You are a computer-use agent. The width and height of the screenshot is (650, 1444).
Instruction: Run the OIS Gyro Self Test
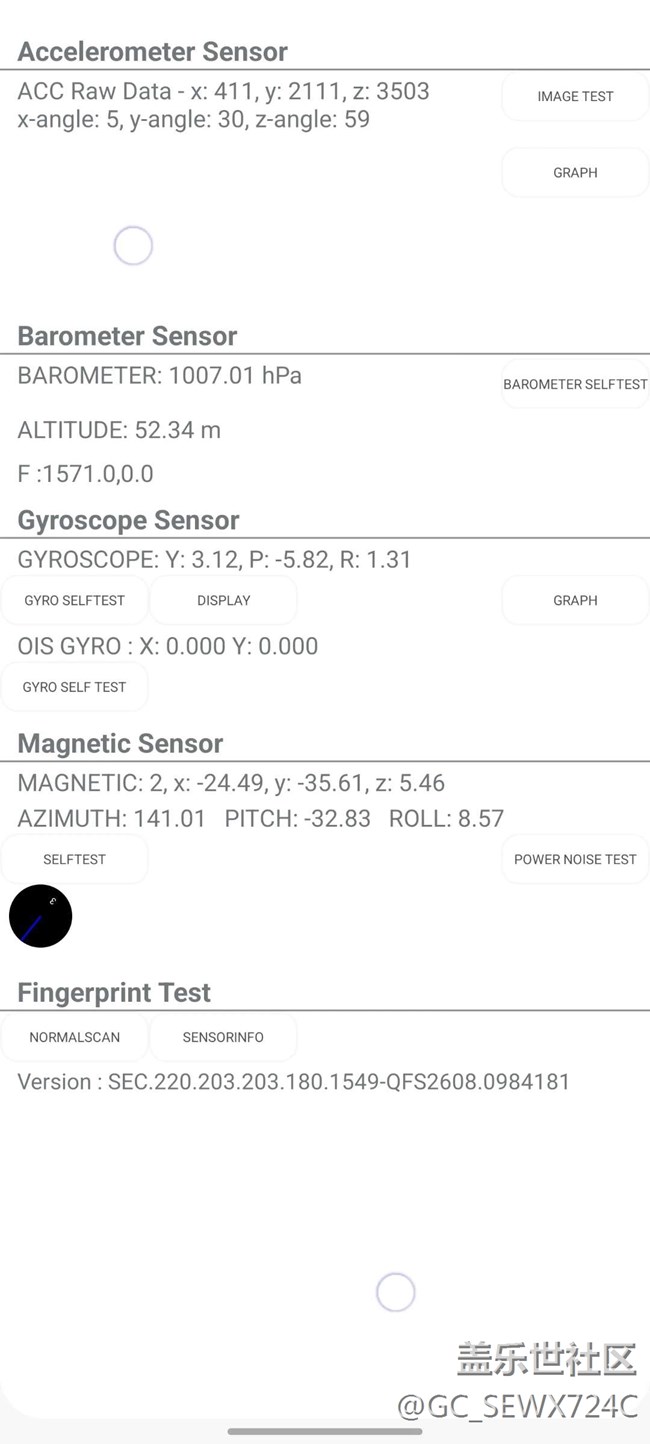click(75, 687)
